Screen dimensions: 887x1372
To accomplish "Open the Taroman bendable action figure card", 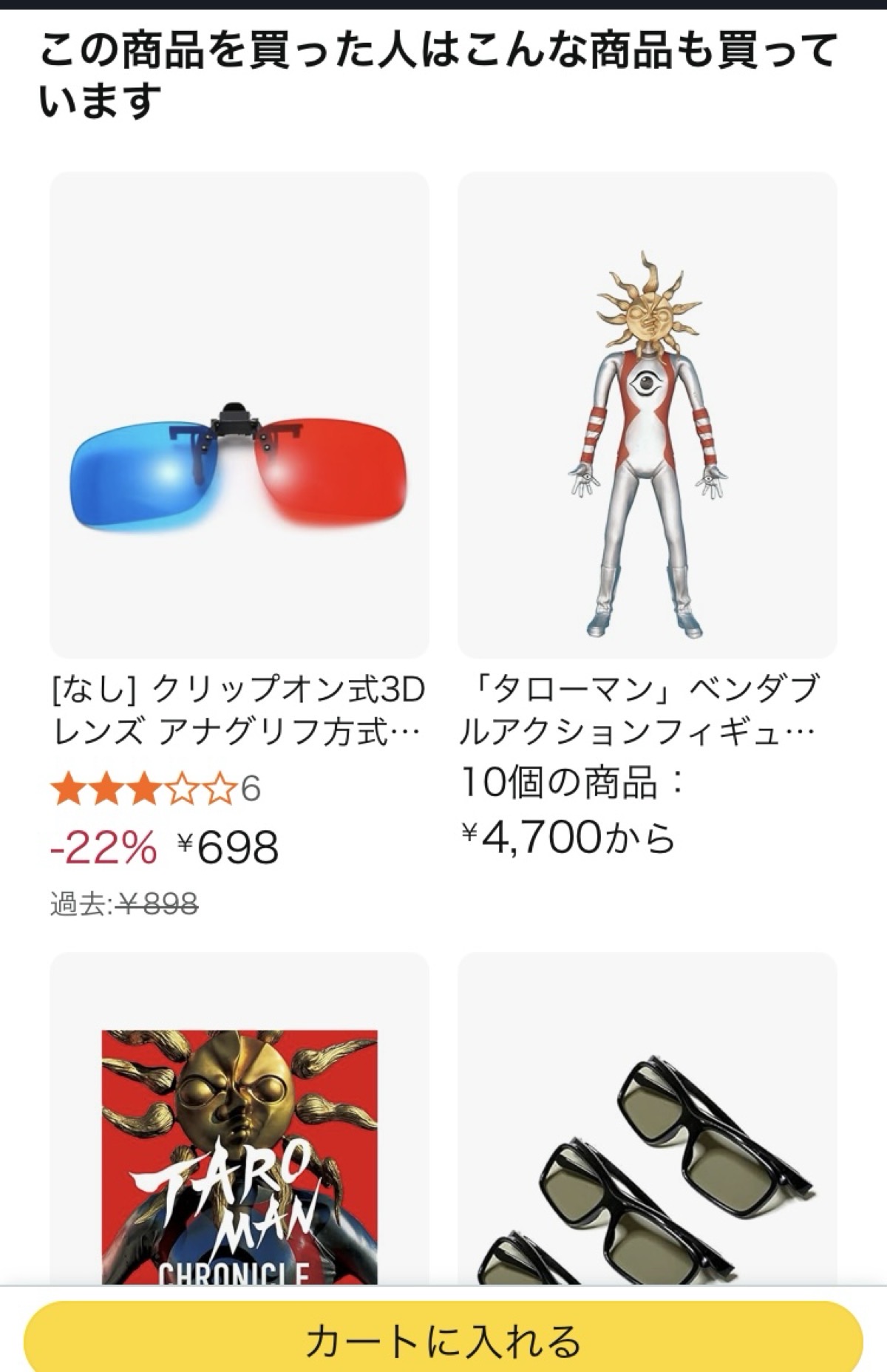I will click(647, 415).
